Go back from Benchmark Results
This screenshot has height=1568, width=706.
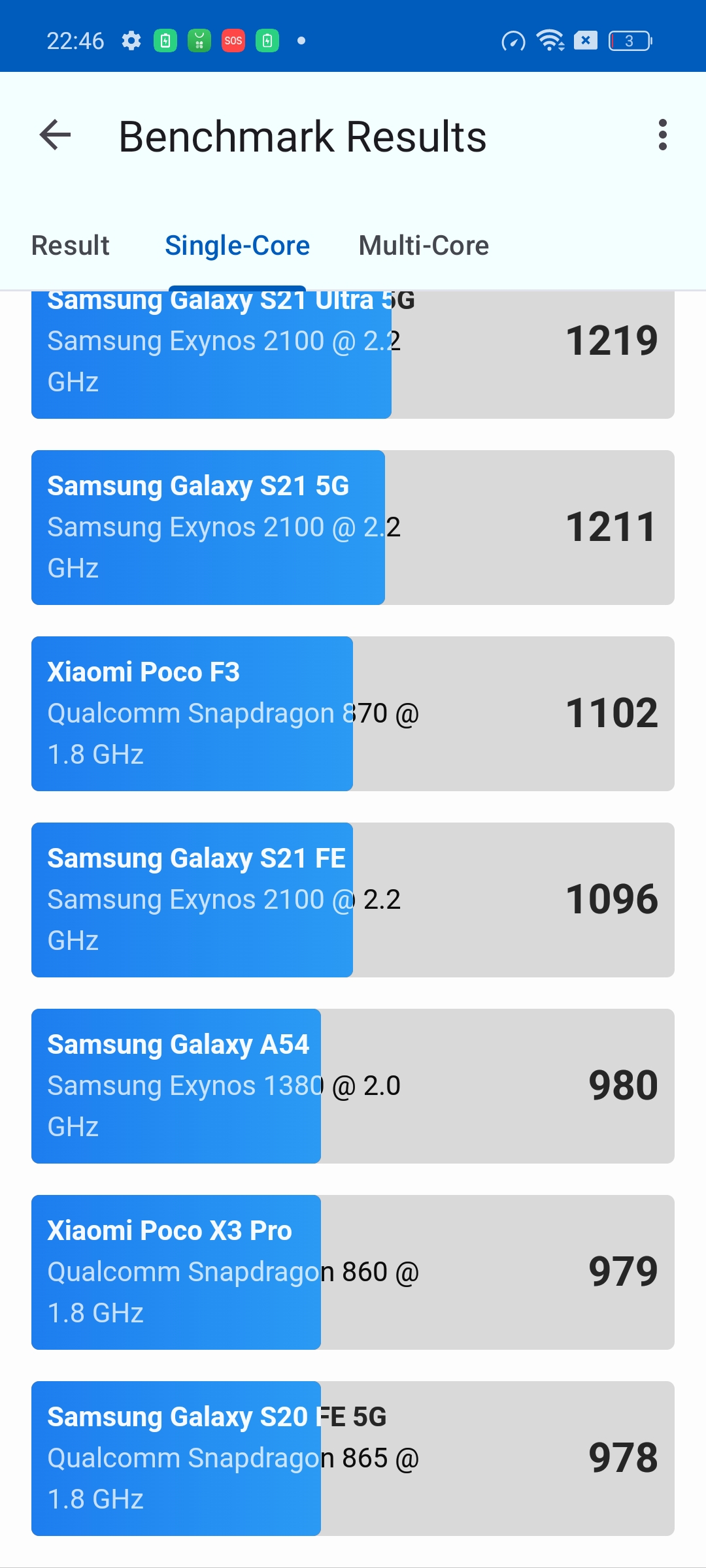pyautogui.click(x=55, y=135)
